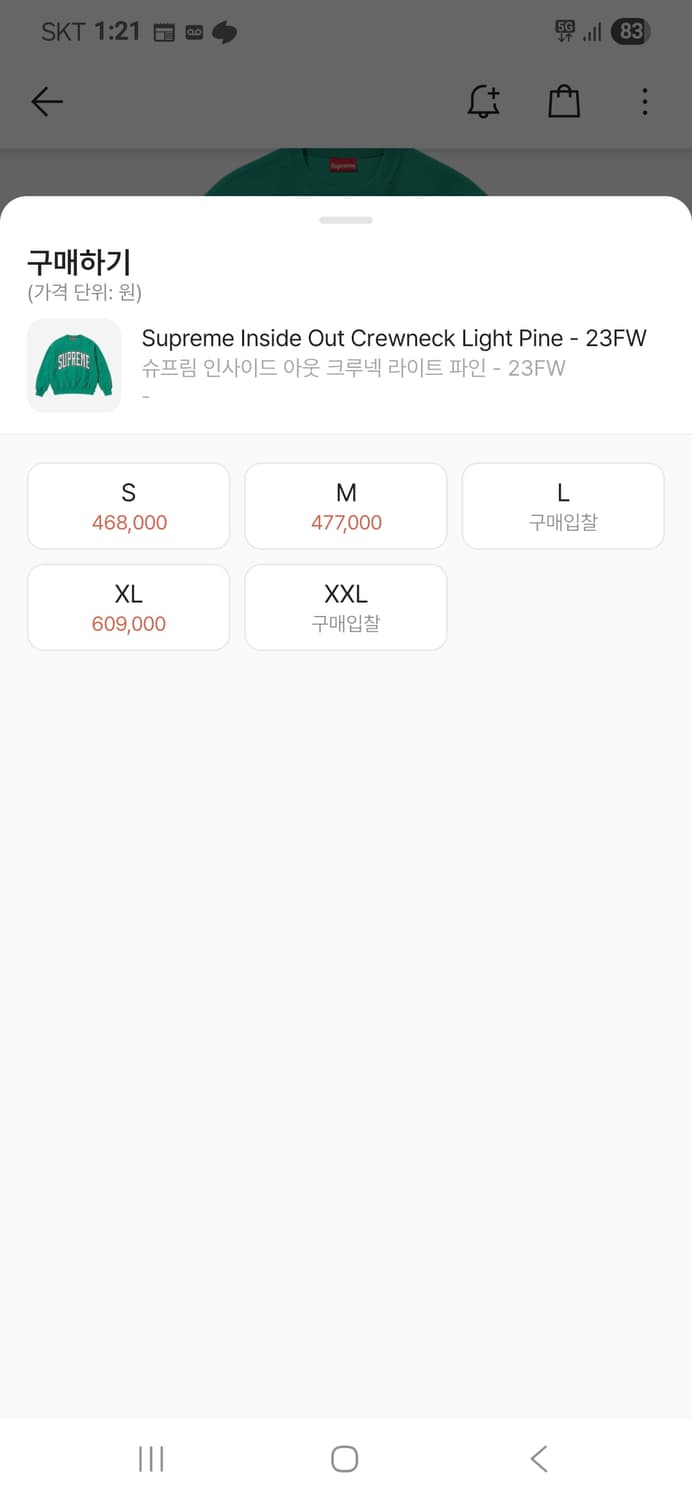
Task: Set a price alert with the bell
Action: [483, 101]
